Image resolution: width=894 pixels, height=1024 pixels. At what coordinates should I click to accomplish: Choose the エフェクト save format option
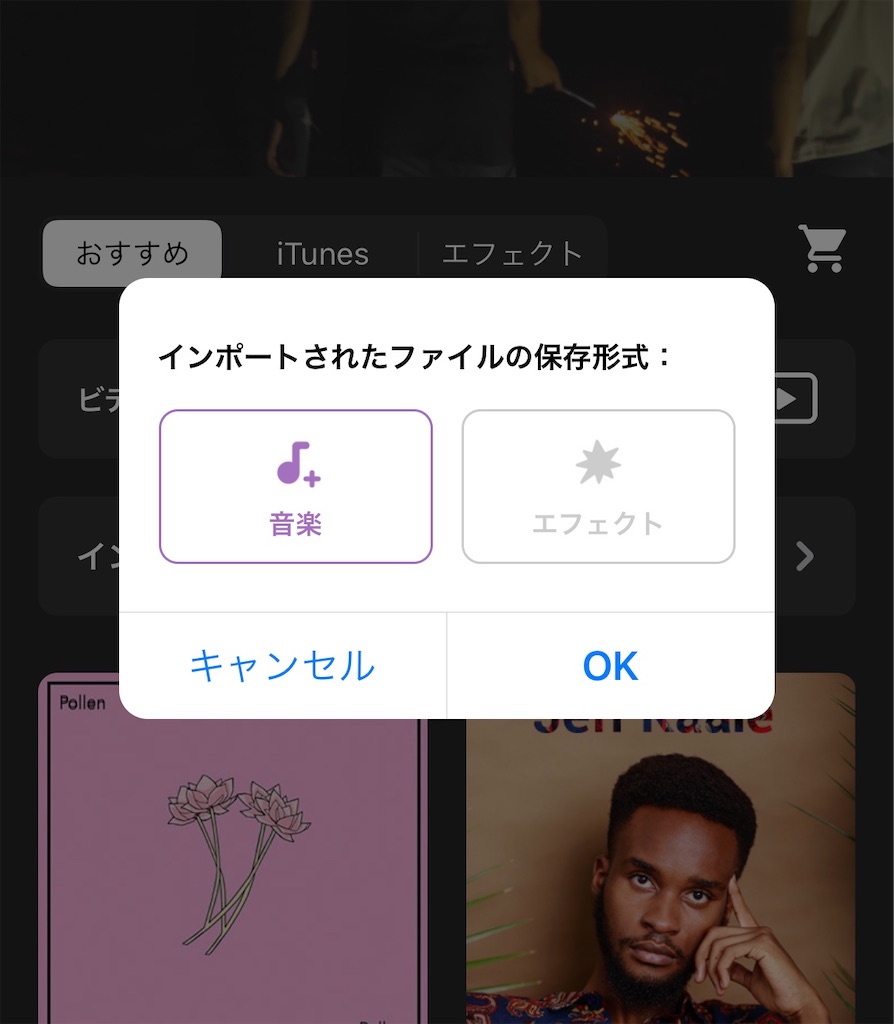pyautogui.click(x=598, y=487)
